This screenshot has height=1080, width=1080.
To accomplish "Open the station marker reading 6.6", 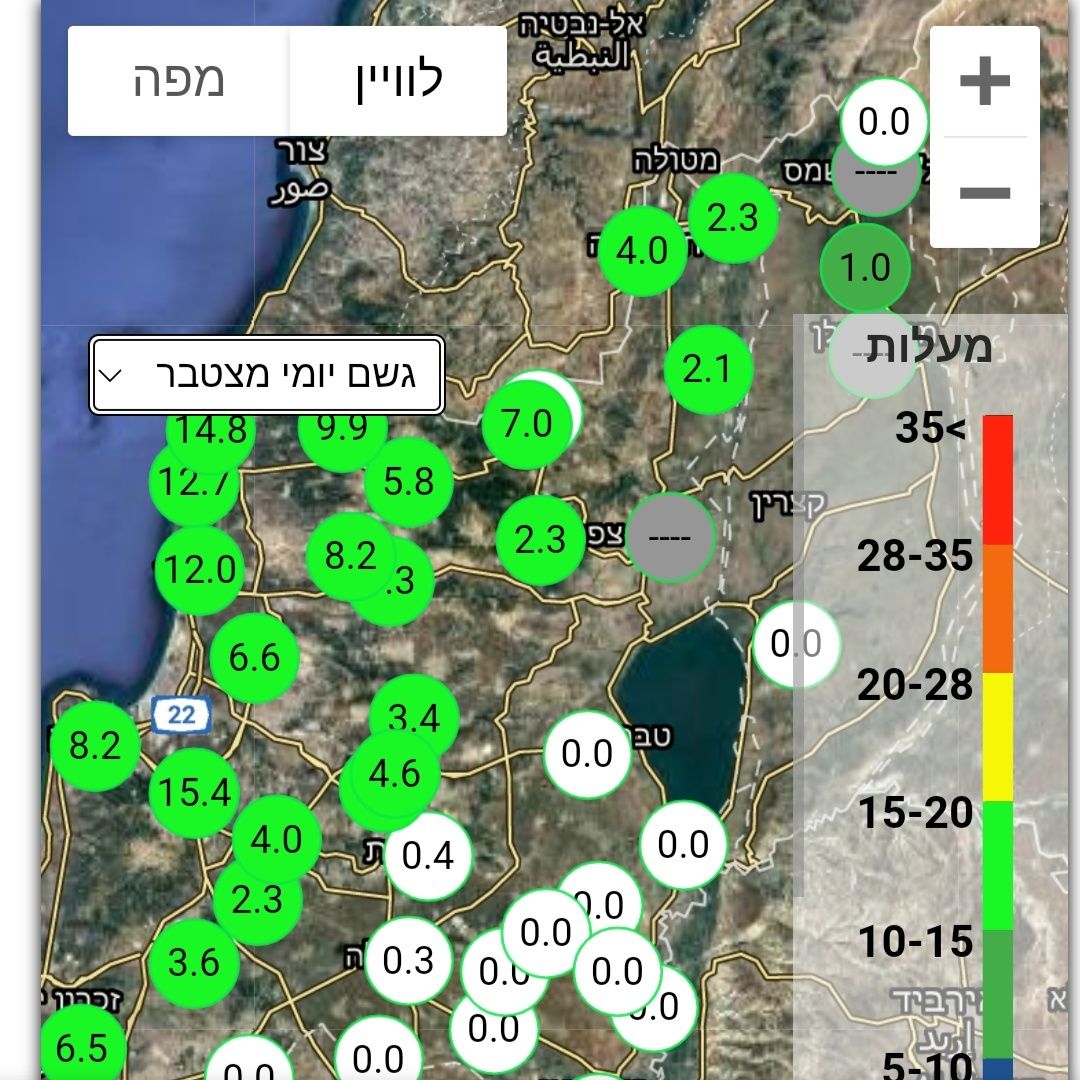I will (254, 658).
